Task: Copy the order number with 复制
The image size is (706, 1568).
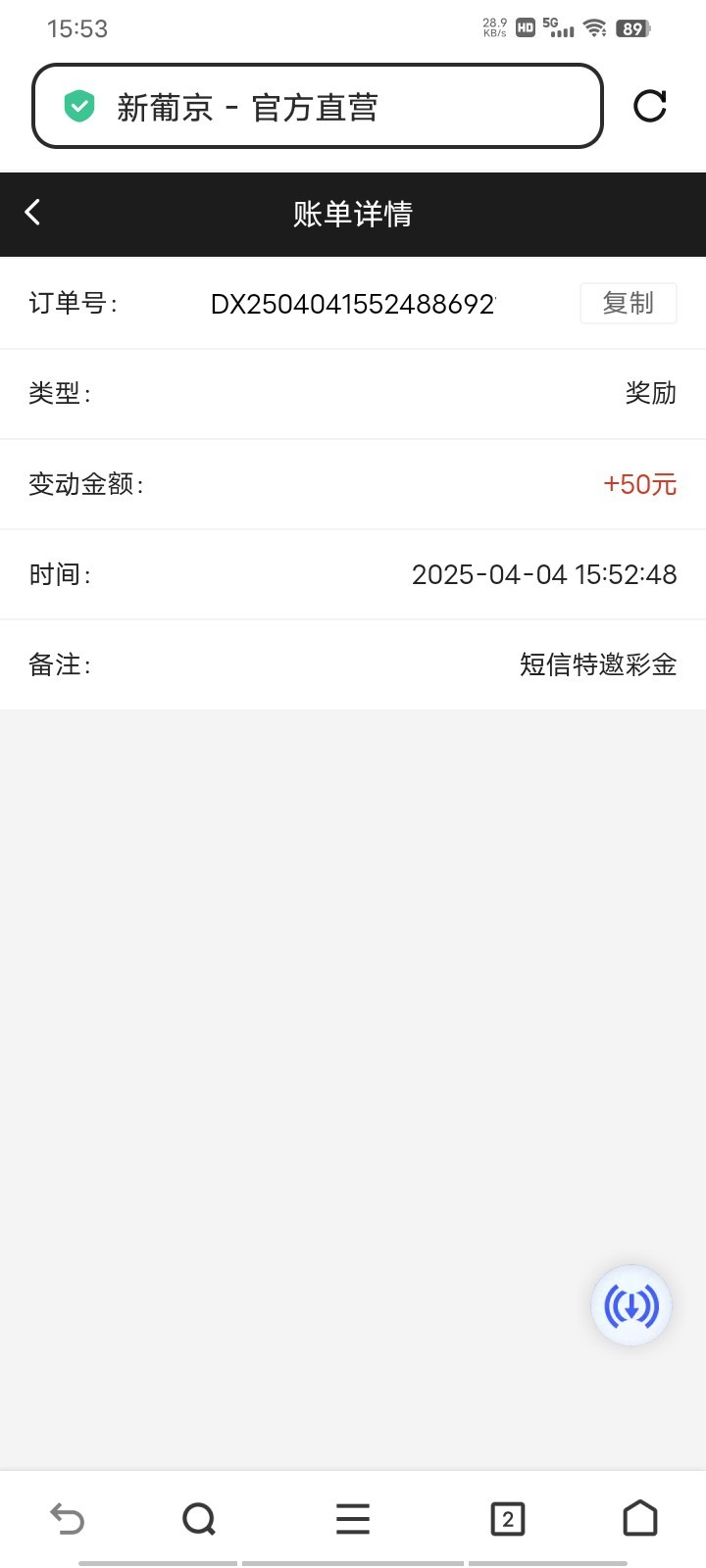Action: pyautogui.click(x=628, y=304)
